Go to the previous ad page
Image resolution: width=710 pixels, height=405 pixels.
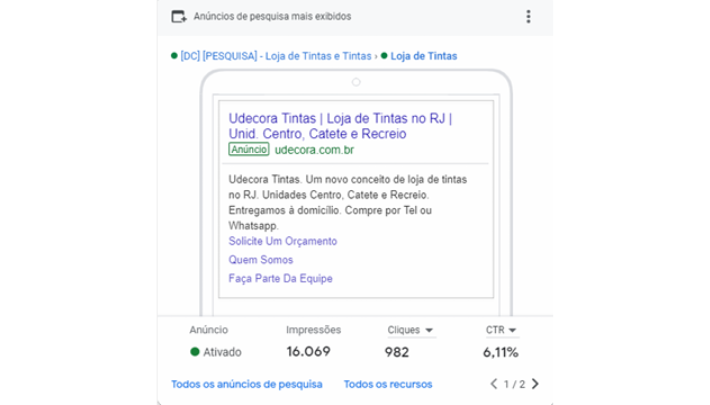[x=493, y=383]
